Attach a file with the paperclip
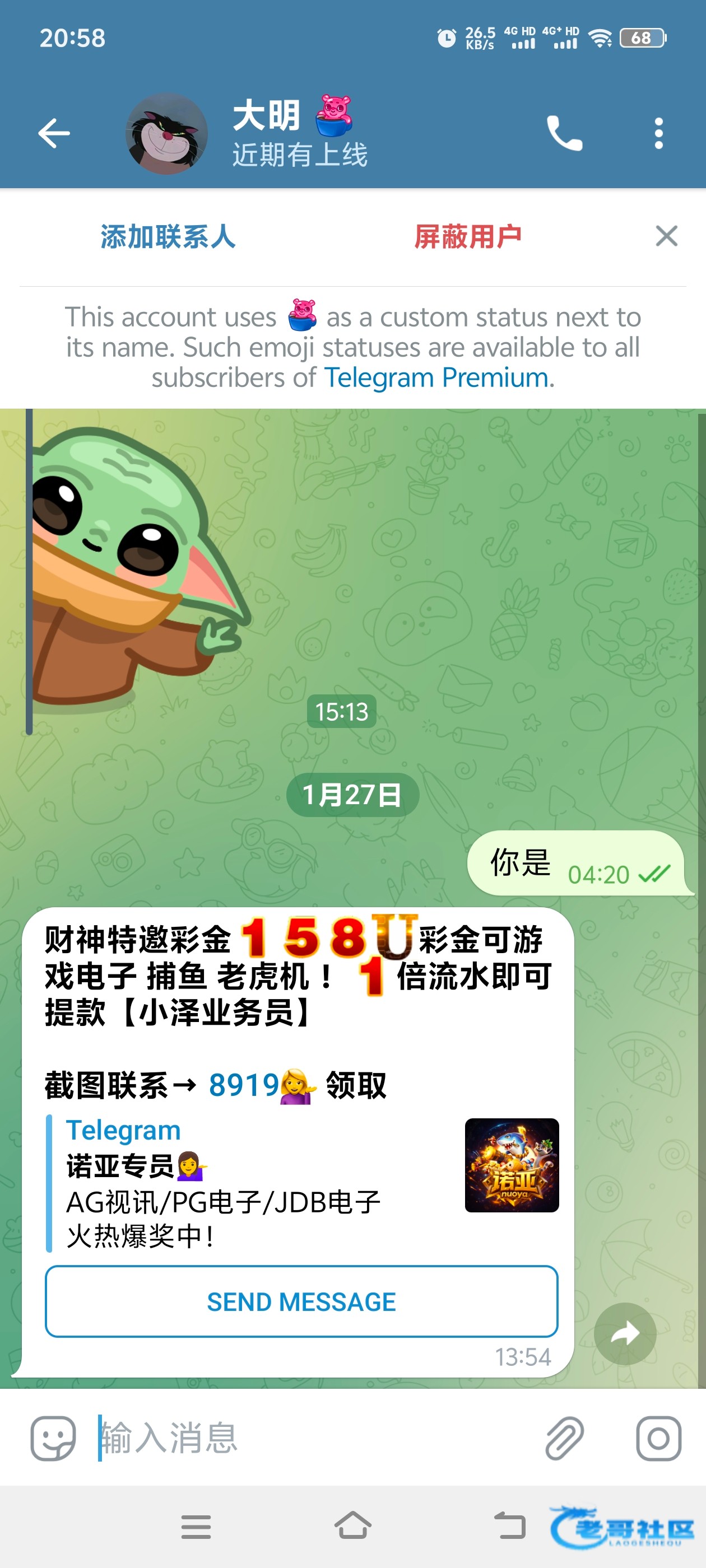 [564, 1438]
